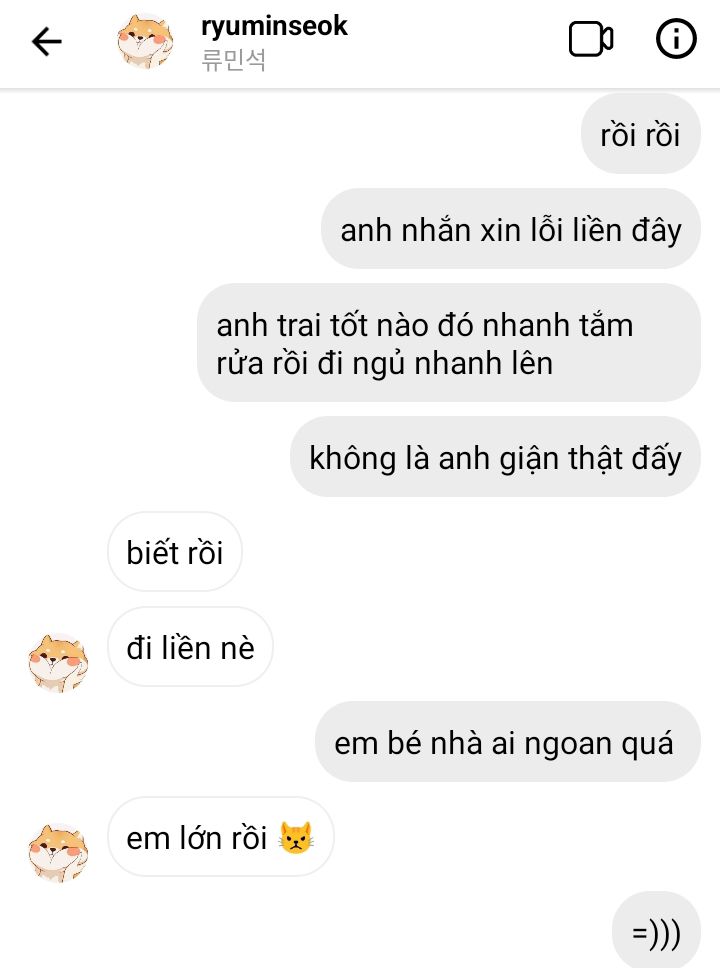
Task: Tap the avatar beside "em lớn rồi"
Action: click(x=59, y=853)
